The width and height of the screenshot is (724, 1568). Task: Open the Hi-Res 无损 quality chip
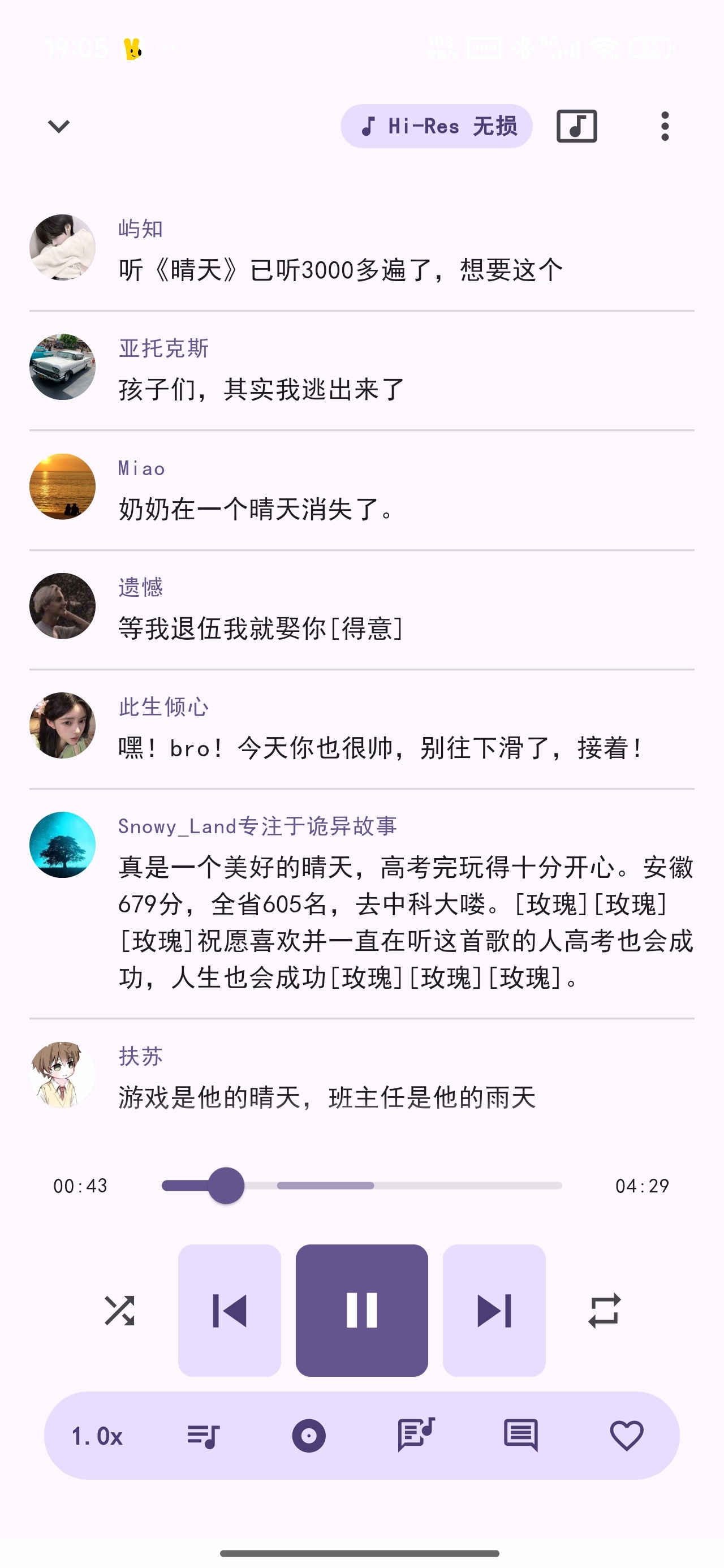click(x=437, y=126)
